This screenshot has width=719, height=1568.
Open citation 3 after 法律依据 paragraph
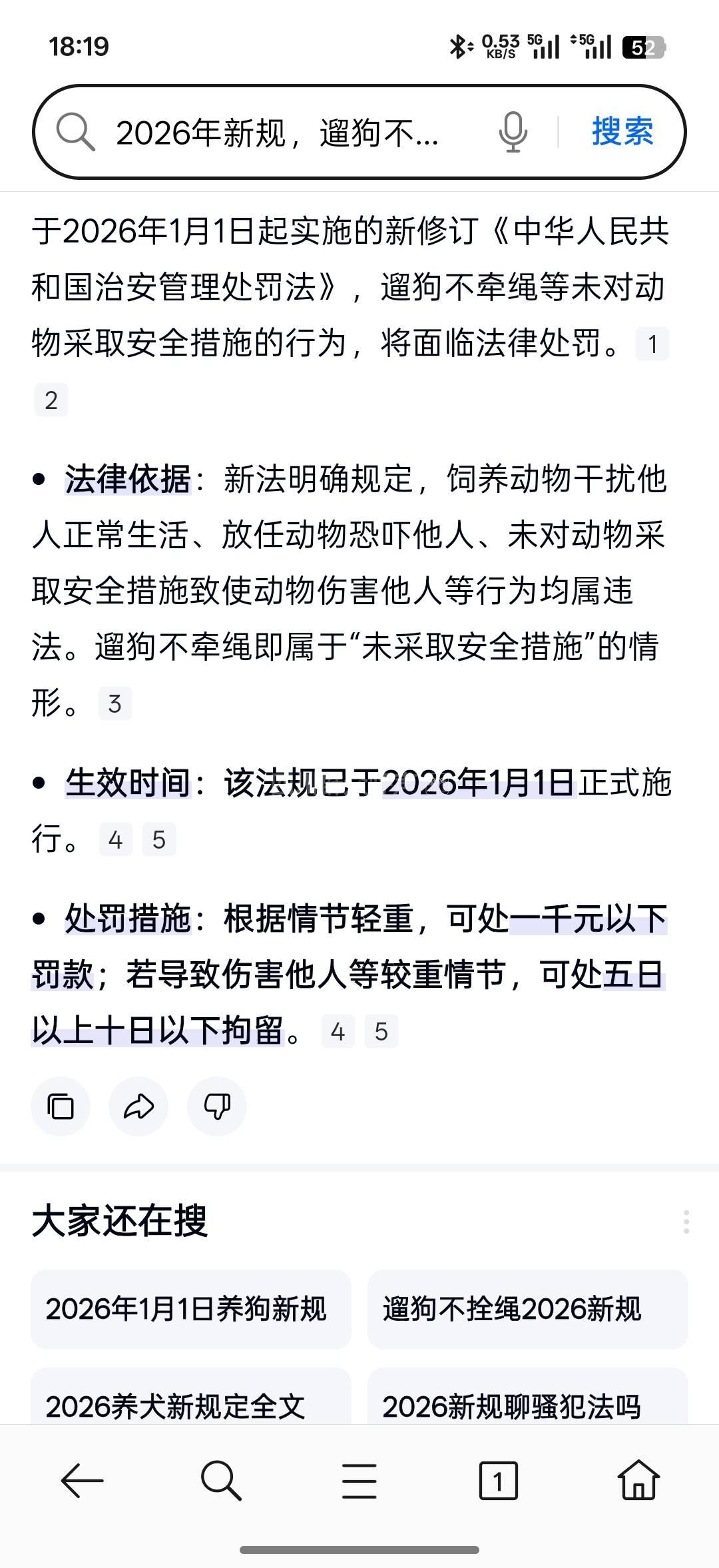[115, 704]
